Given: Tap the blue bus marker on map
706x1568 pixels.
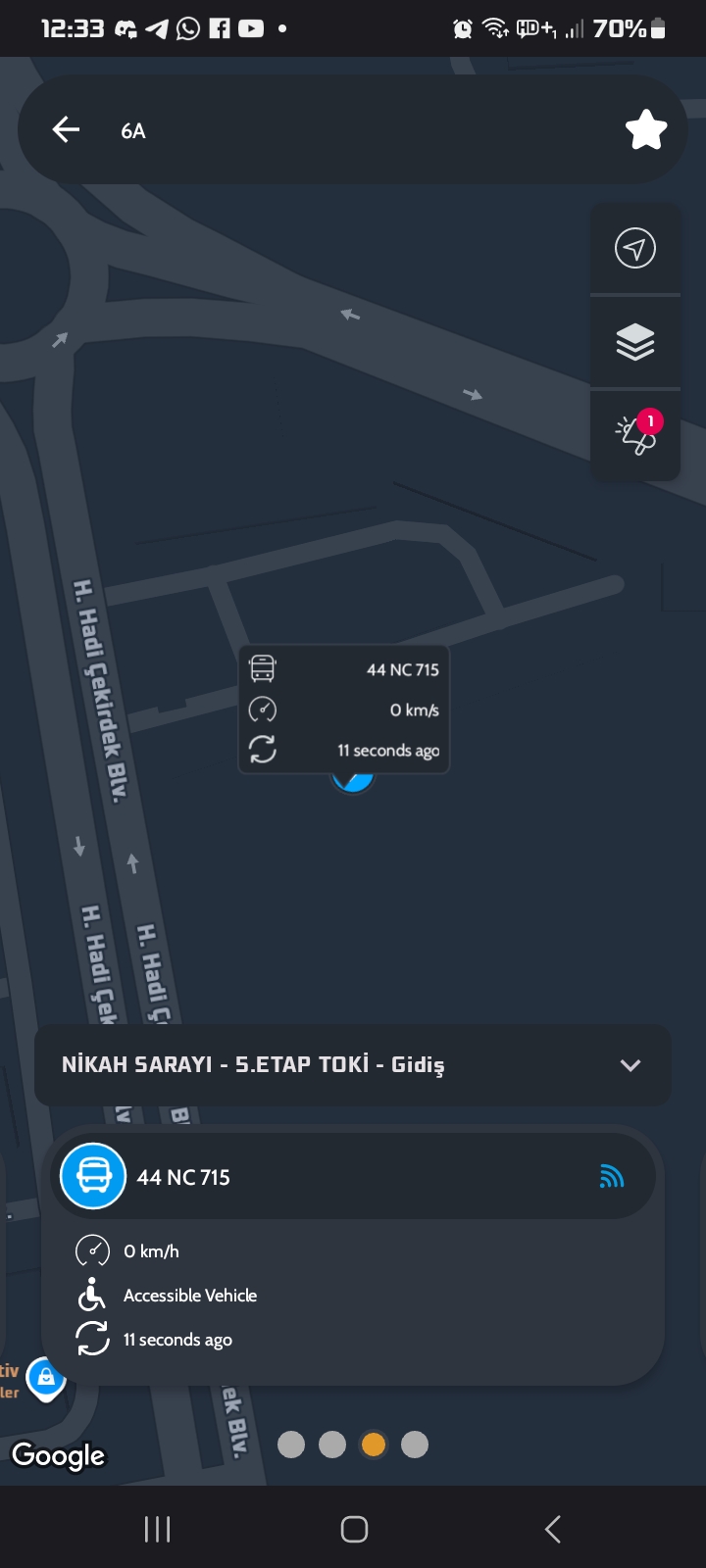Looking at the screenshot, I should pos(353,782).
